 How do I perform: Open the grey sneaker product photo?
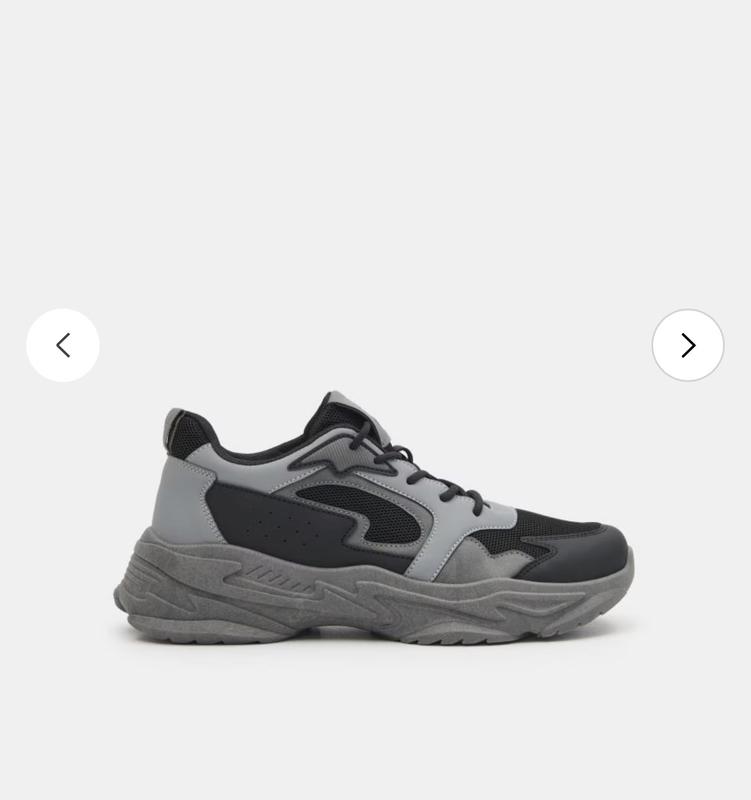(x=375, y=520)
